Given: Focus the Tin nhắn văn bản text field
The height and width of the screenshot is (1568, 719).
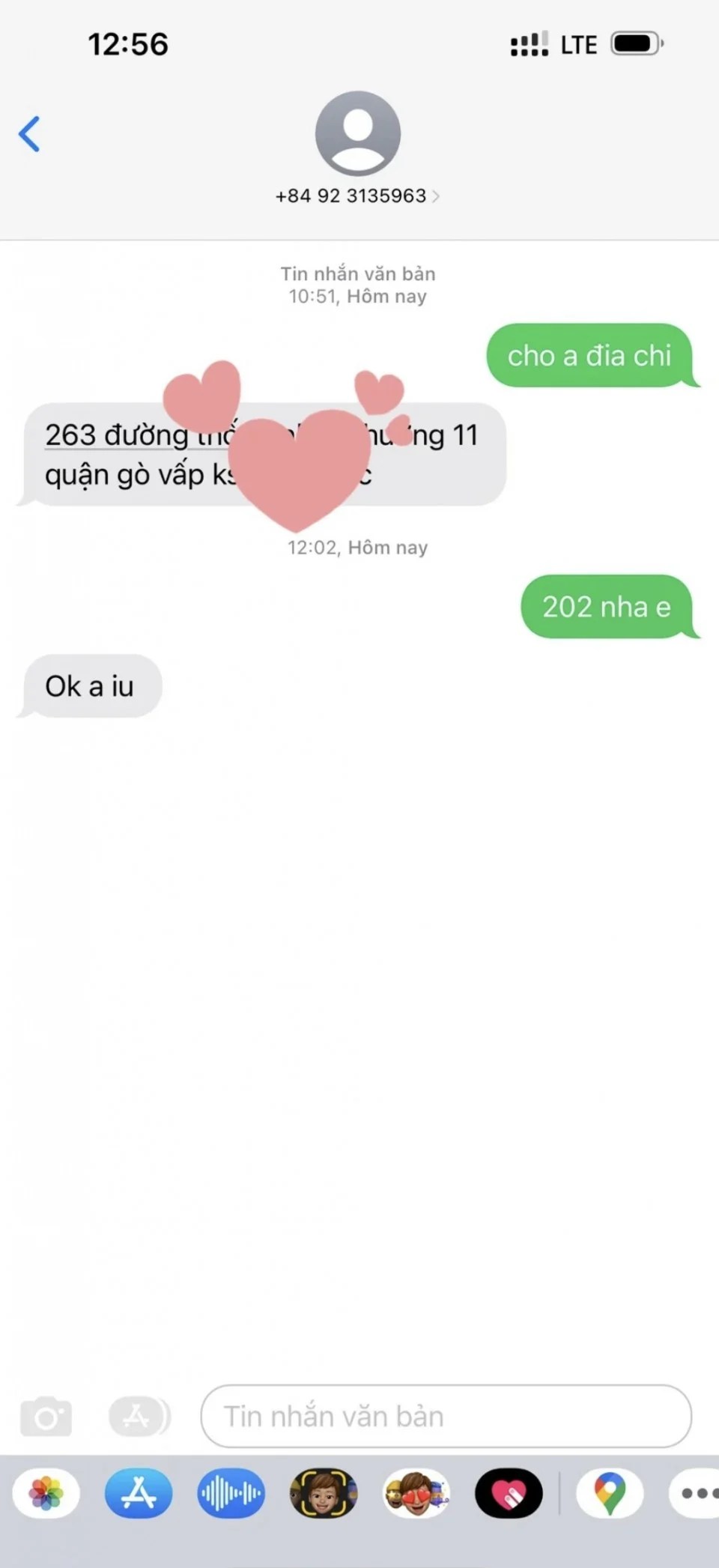Looking at the screenshot, I should pyautogui.click(x=445, y=1416).
